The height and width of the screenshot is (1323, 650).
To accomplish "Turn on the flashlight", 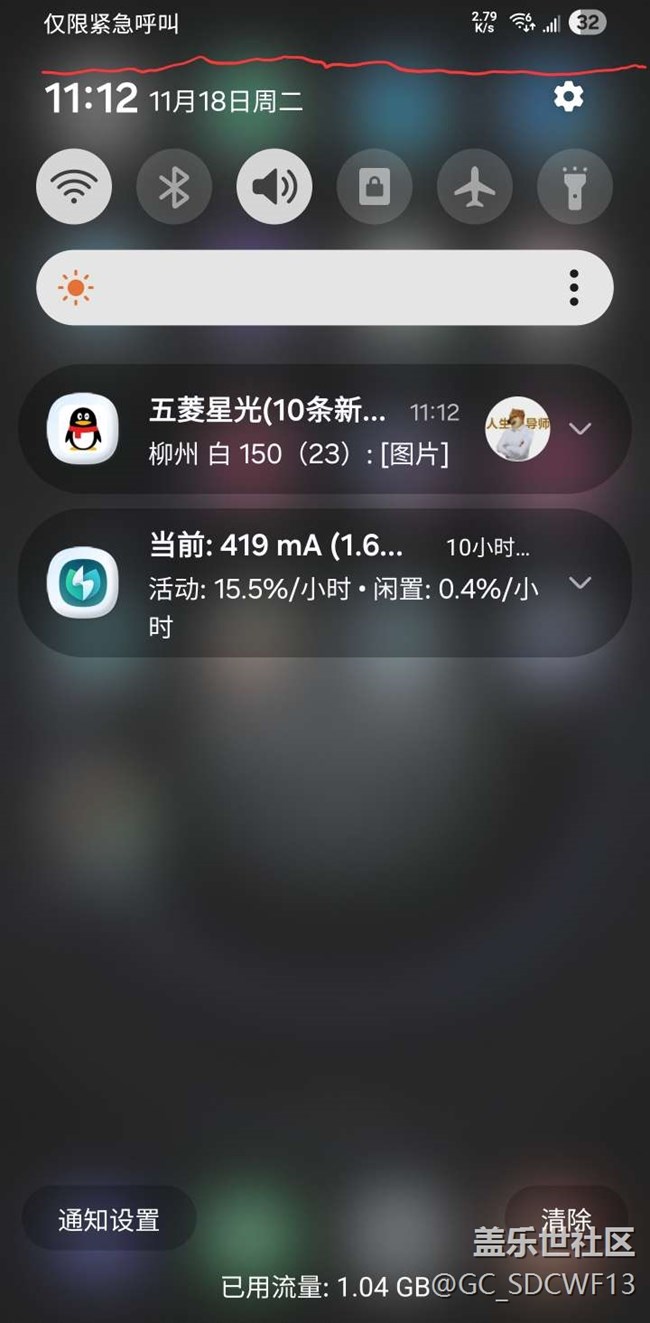I will (x=574, y=187).
